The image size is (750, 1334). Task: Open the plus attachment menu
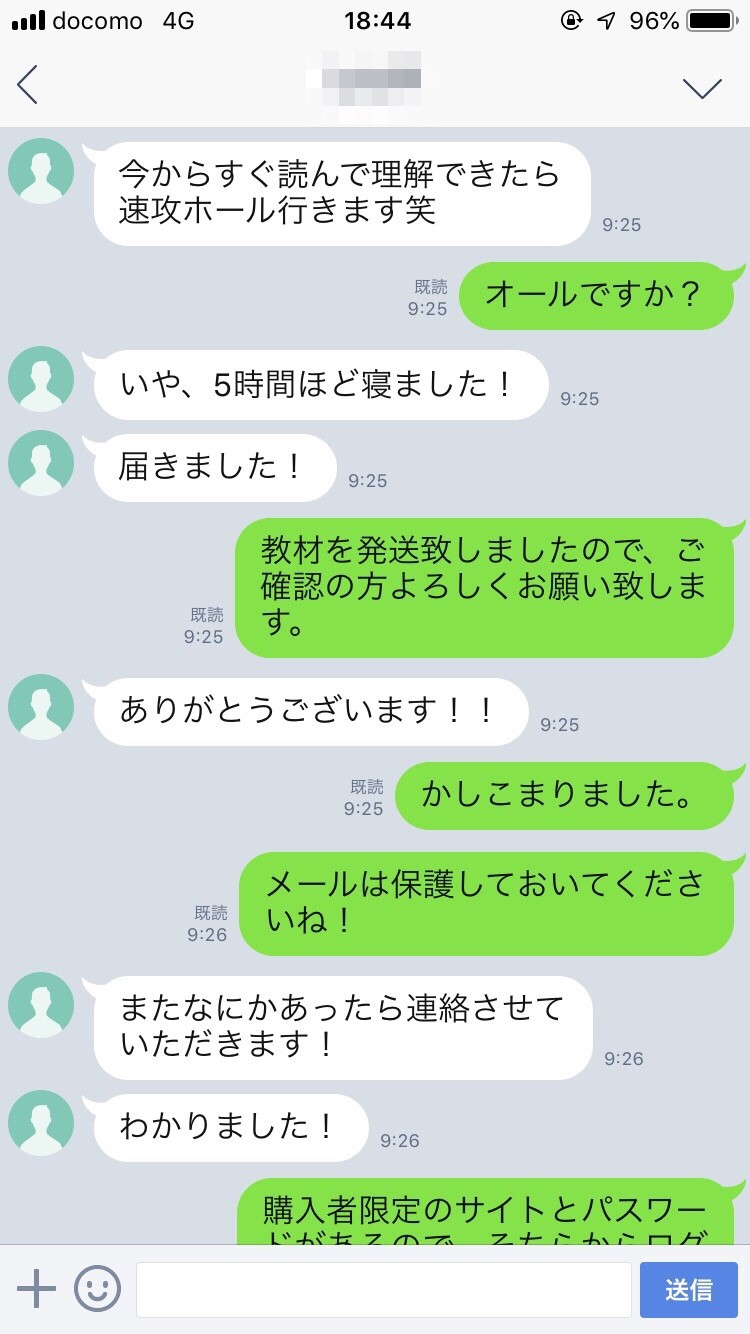[37, 1289]
